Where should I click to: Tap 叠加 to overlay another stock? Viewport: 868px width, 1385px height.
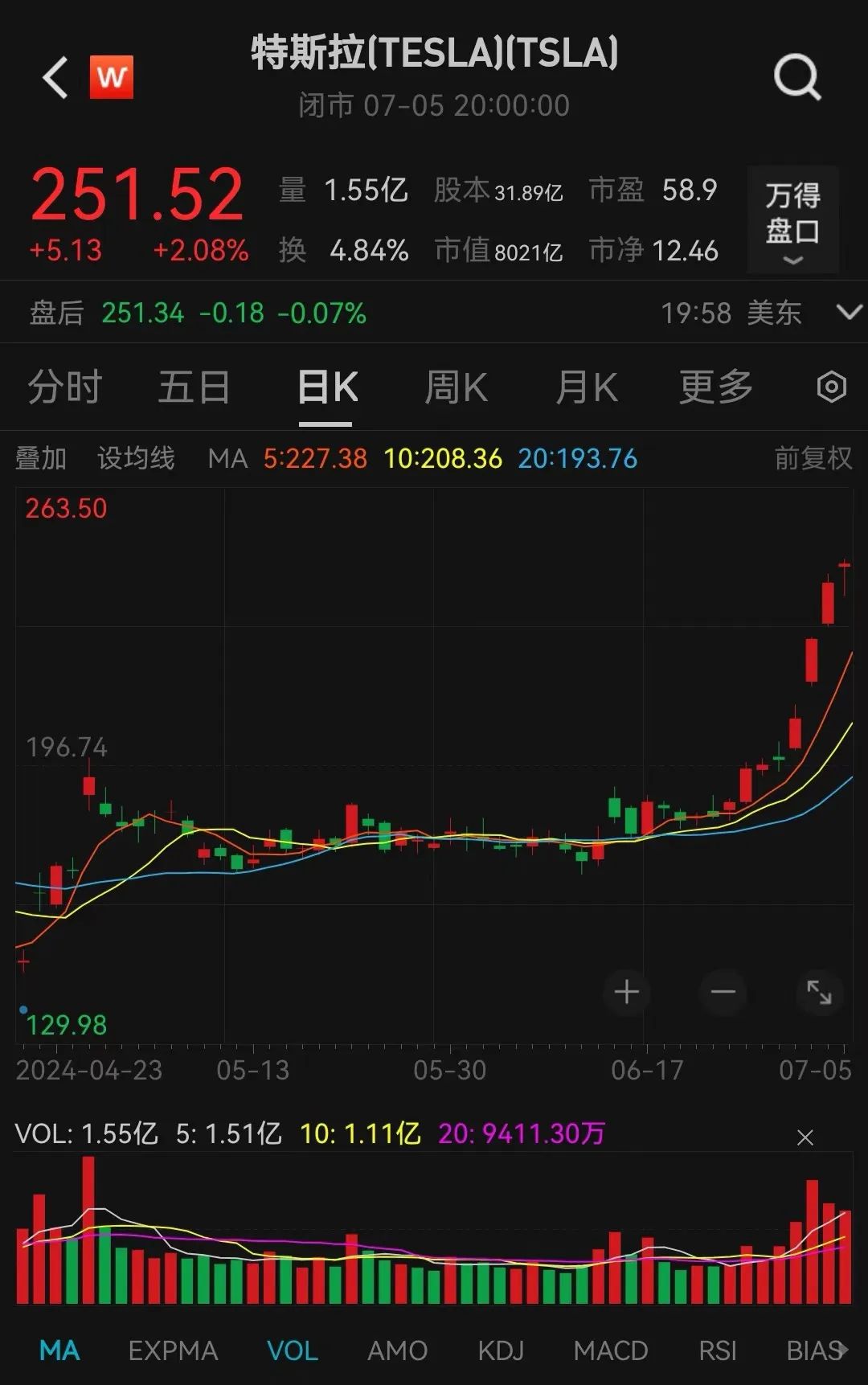pyautogui.click(x=40, y=458)
